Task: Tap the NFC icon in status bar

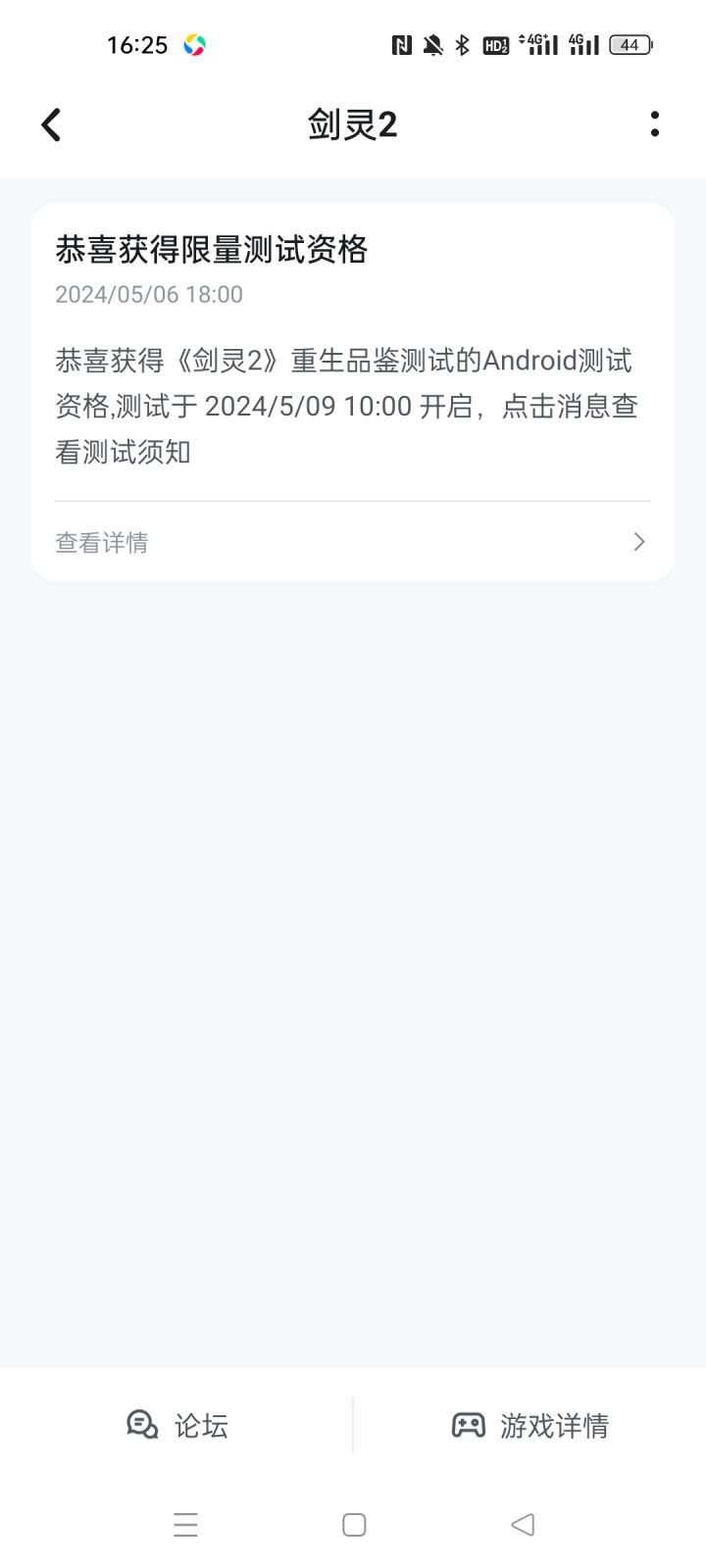Action: point(401,44)
